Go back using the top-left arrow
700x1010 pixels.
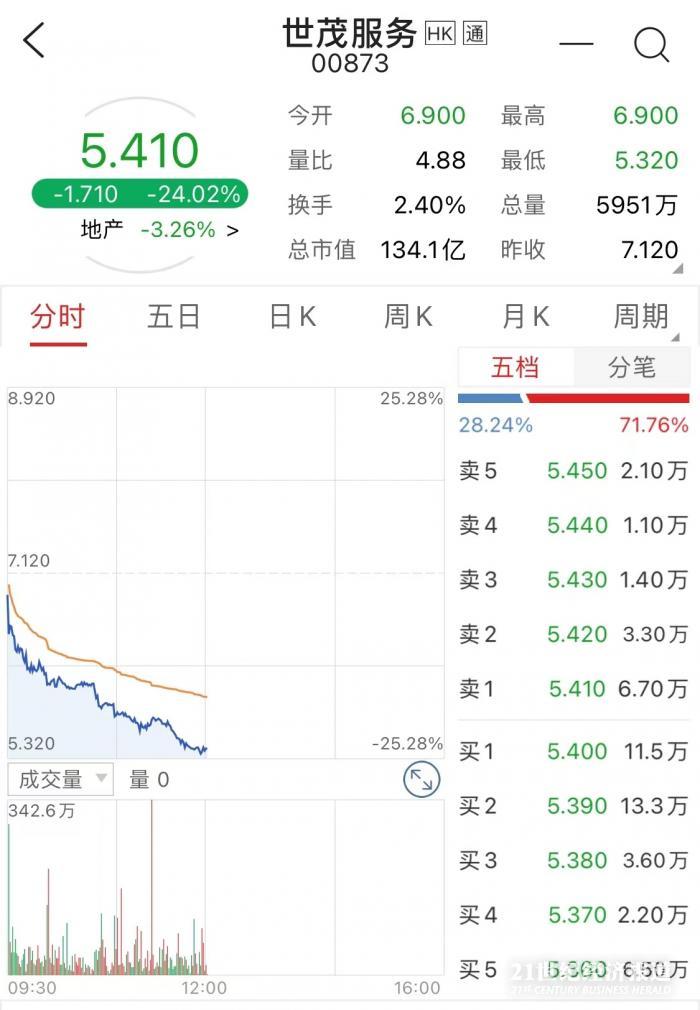34,42
